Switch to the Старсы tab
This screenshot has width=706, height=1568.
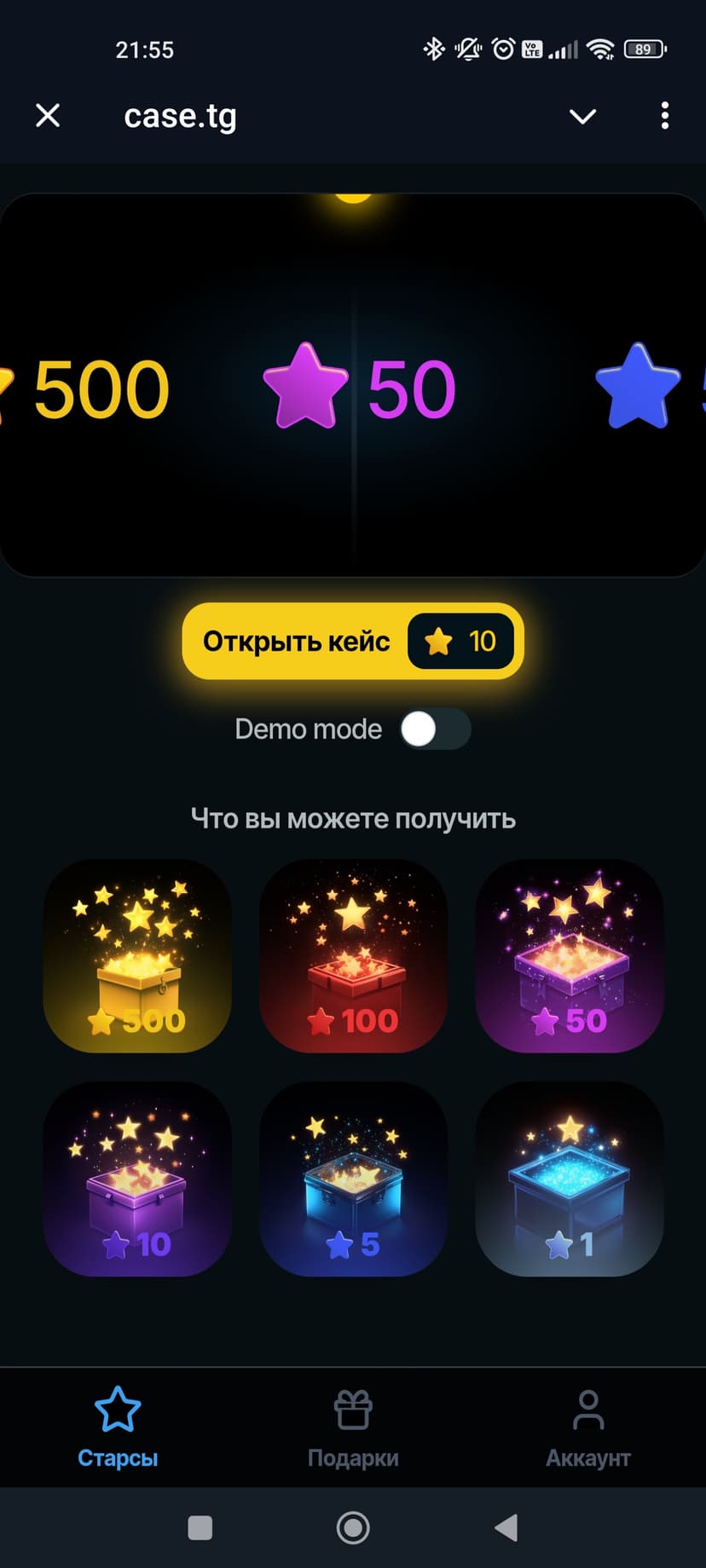118,1427
